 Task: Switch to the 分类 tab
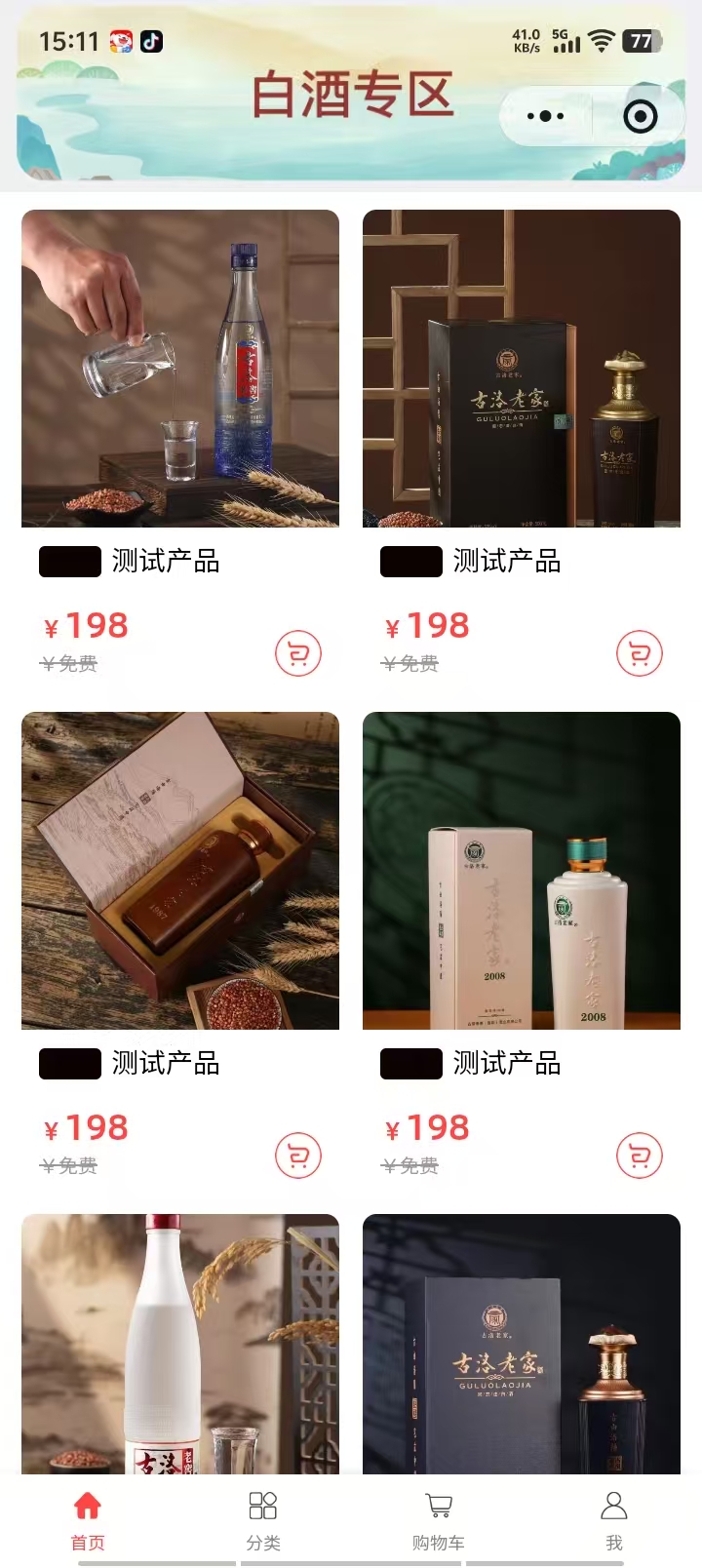coord(263,1520)
